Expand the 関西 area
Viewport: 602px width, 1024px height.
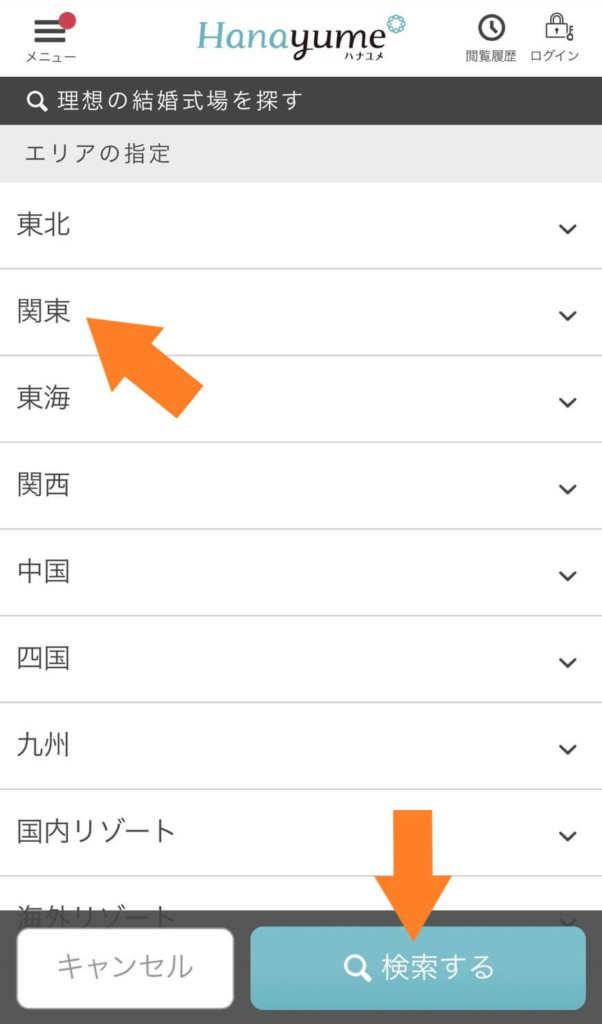[x=301, y=486]
